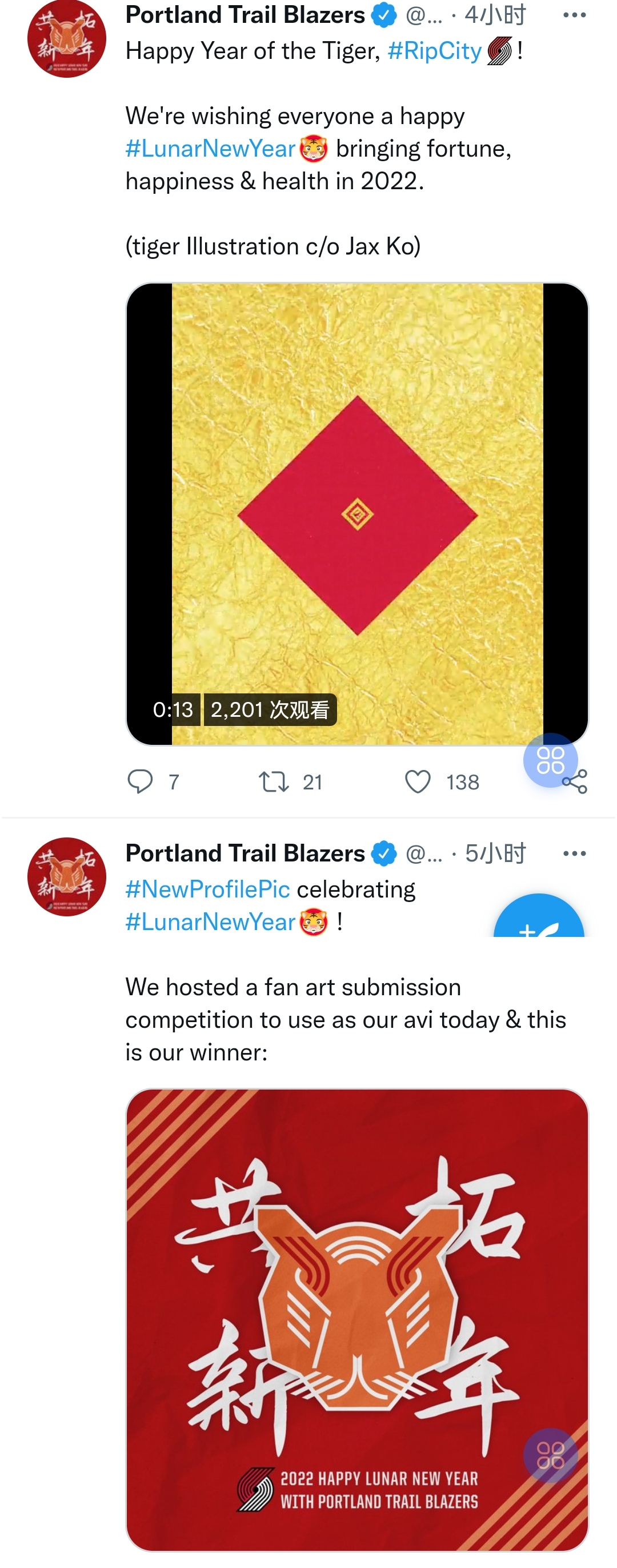The height and width of the screenshot is (1568, 617).
Task: Open the #NewProfilePic hashtag link
Action: point(207,889)
